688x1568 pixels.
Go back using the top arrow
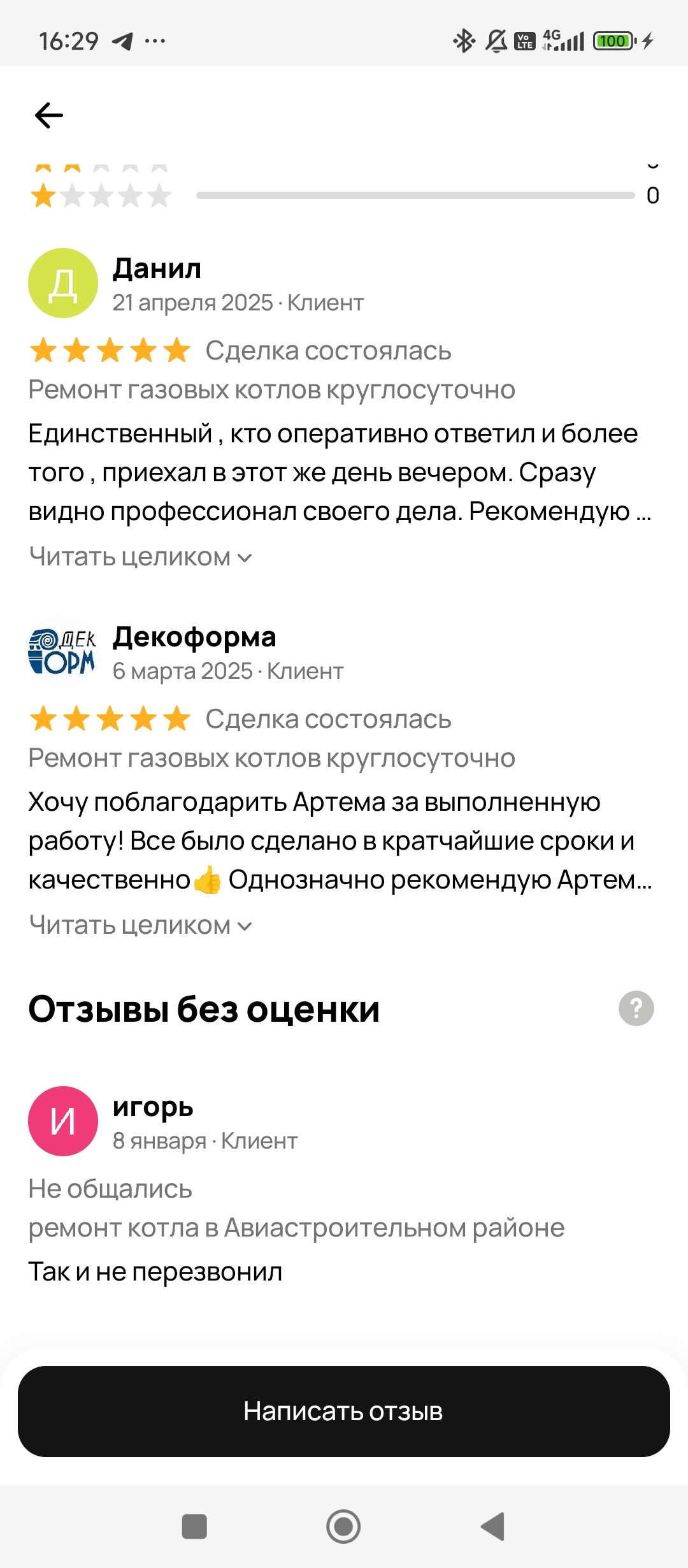49,115
